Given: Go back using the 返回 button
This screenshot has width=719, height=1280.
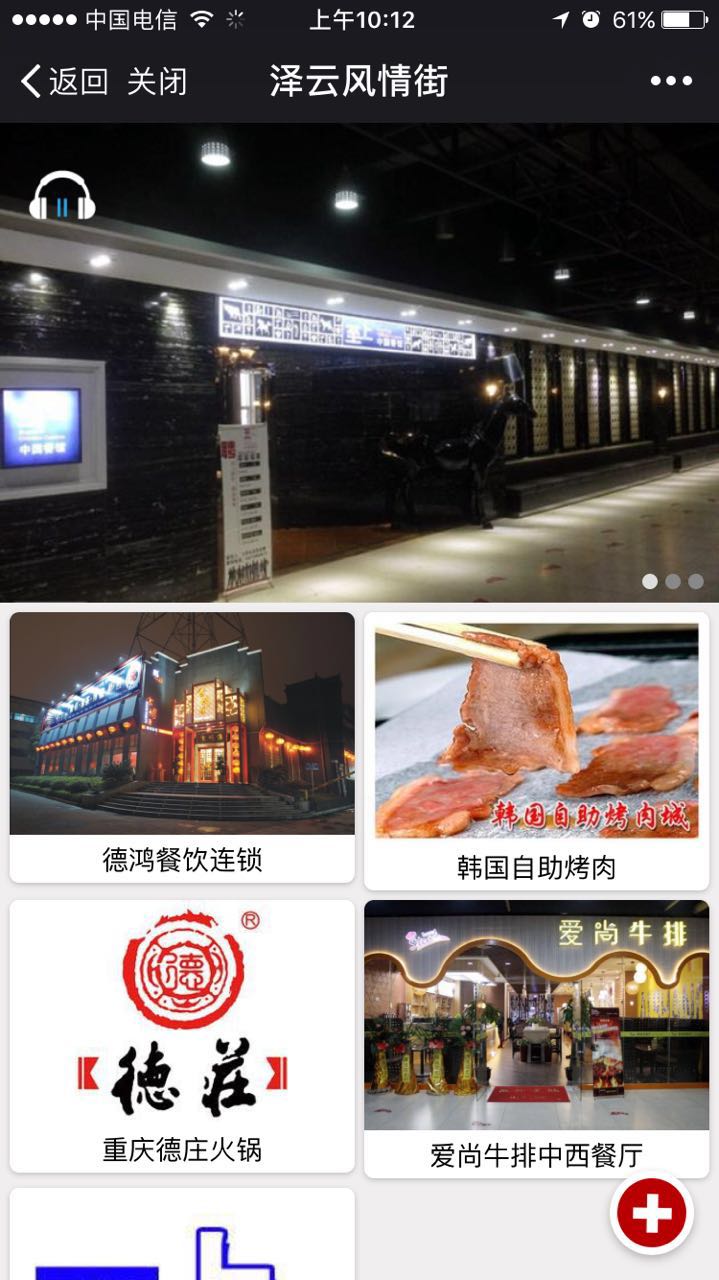Looking at the screenshot, I should (x=64, y=81).
